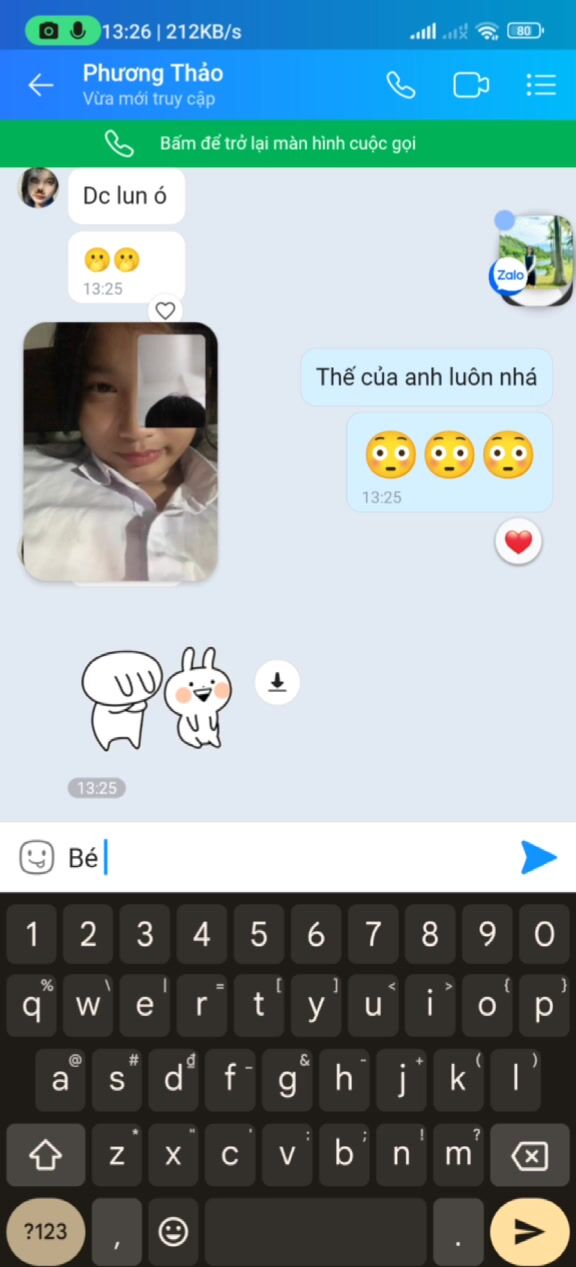Image resolution: width=576 pixels, height=1267 pixels.
Task: React with heart under the emoji message
Action: pyautogui.click(x=165, y=311)
